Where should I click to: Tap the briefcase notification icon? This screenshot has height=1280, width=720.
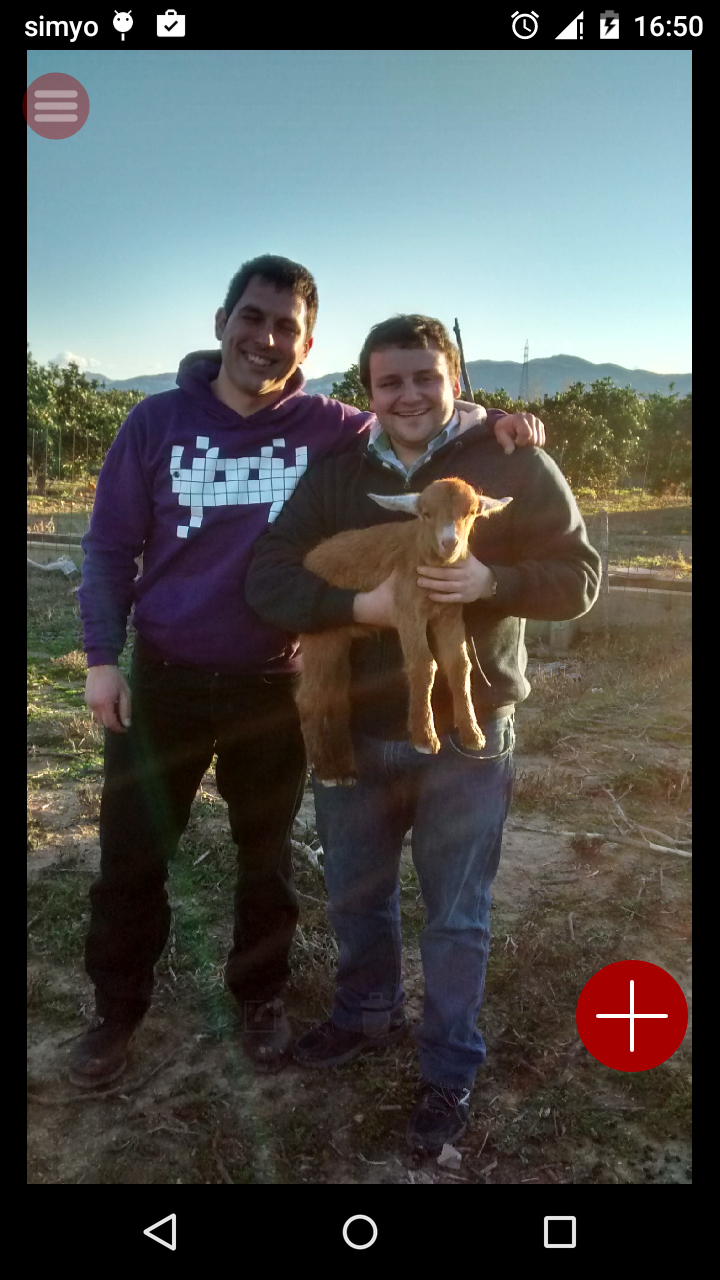coord(170,26)
